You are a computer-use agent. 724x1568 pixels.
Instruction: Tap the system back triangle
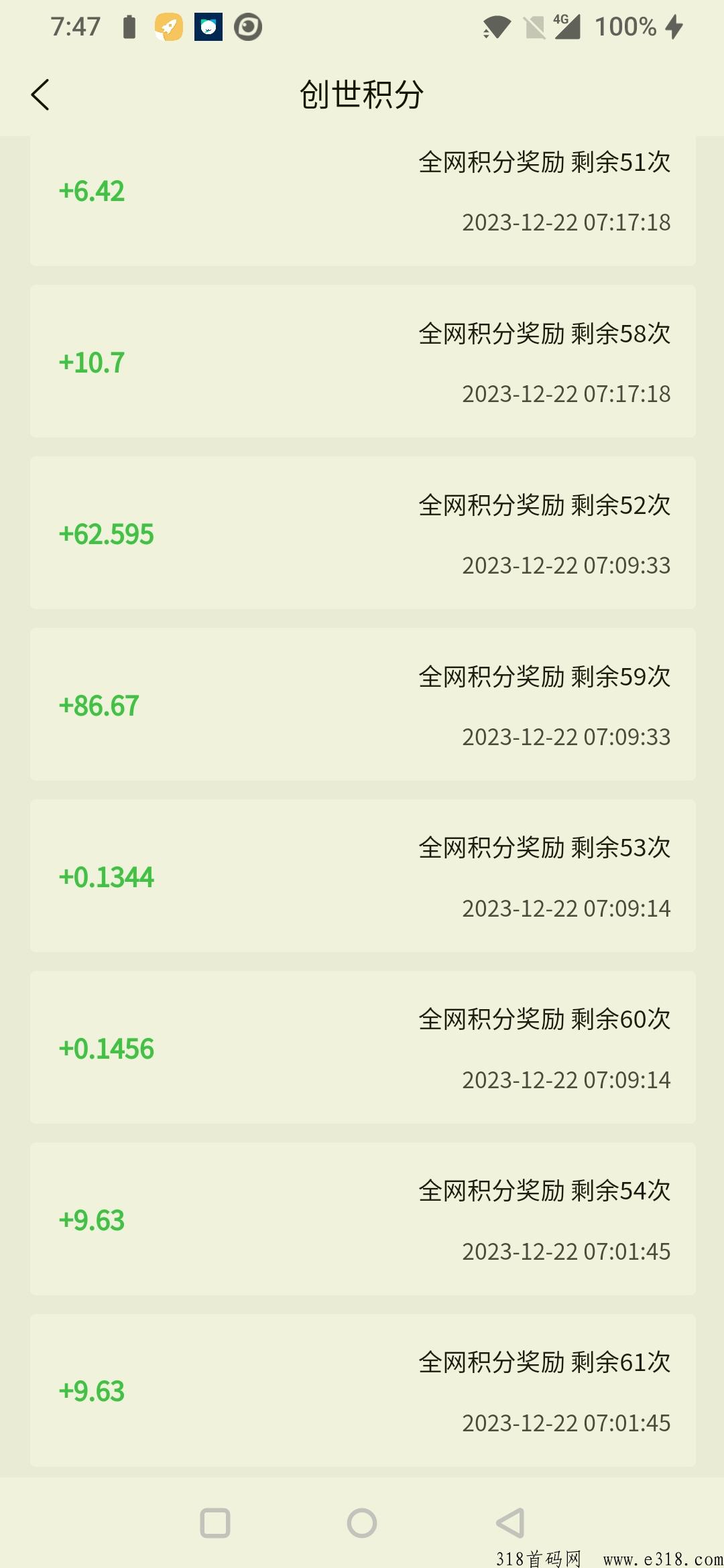pos(510,1522)
